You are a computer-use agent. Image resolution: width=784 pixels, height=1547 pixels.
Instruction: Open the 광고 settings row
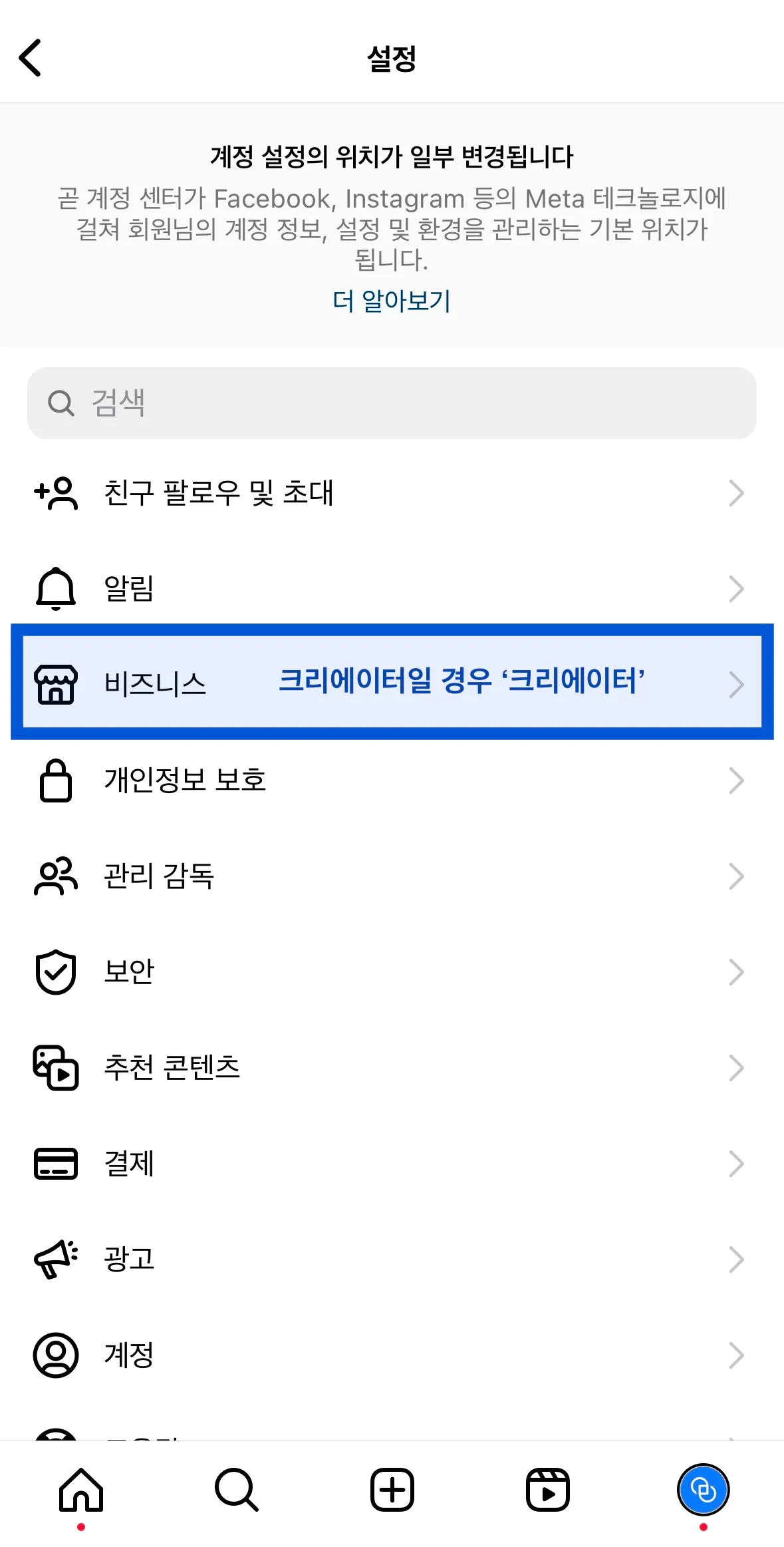[392, 1260]
